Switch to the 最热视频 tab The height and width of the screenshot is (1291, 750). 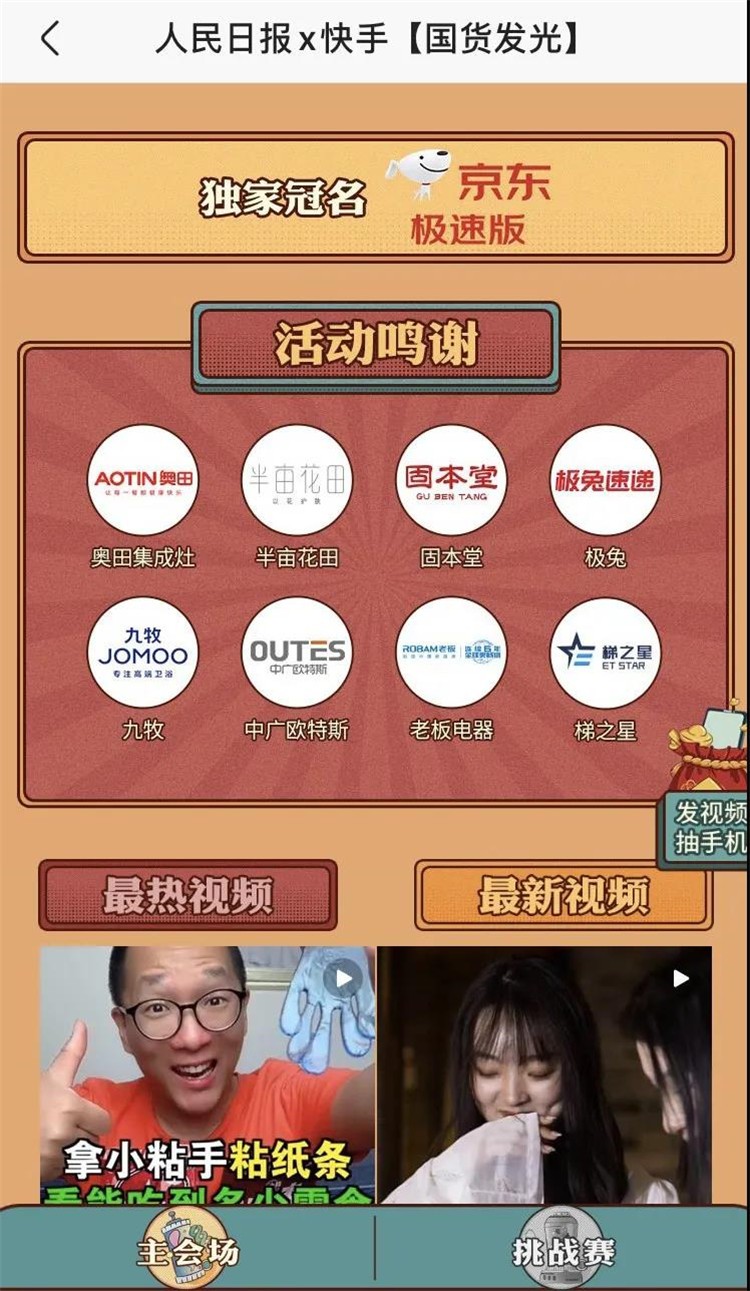pos(188,895)
